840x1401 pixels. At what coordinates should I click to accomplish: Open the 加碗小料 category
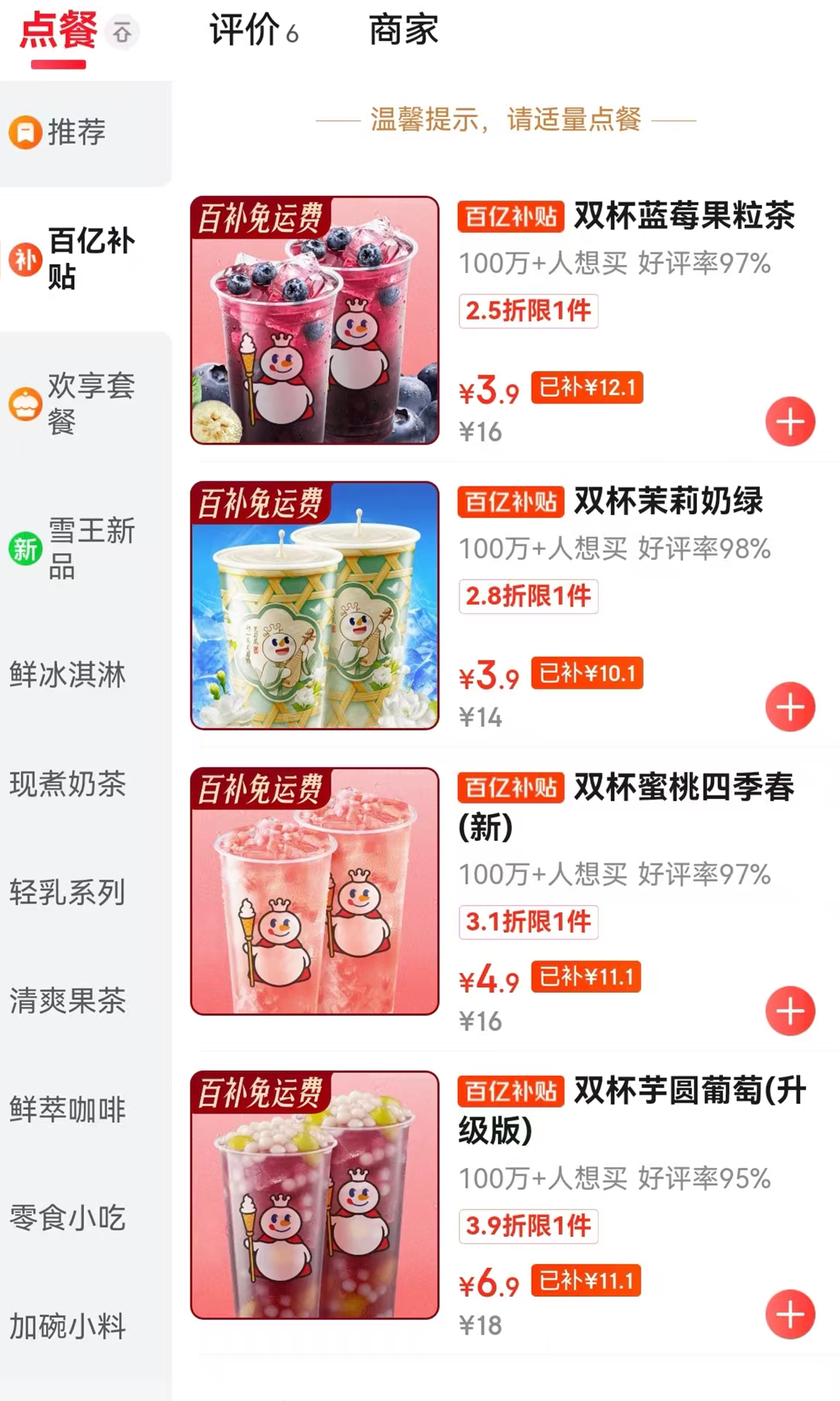coord(68,1326)
